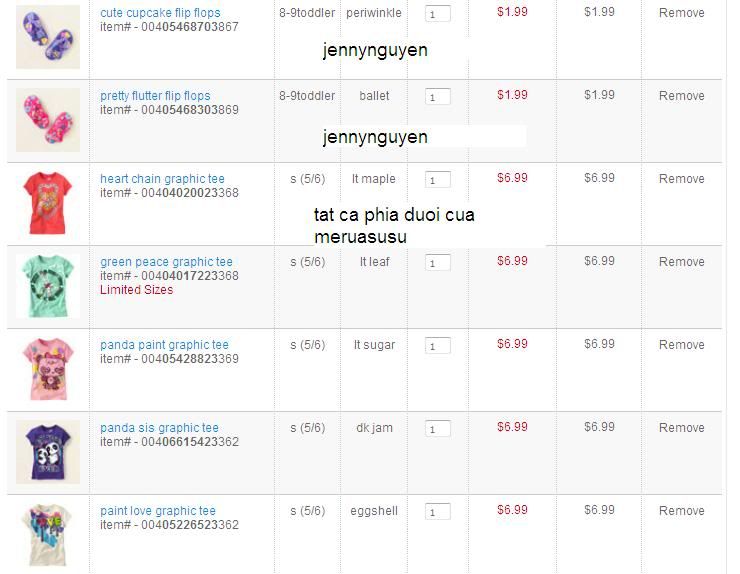Screen dimensions: 740x574
Task: Open the pretty flutter flip flops link
Action: tap(155, 96)
